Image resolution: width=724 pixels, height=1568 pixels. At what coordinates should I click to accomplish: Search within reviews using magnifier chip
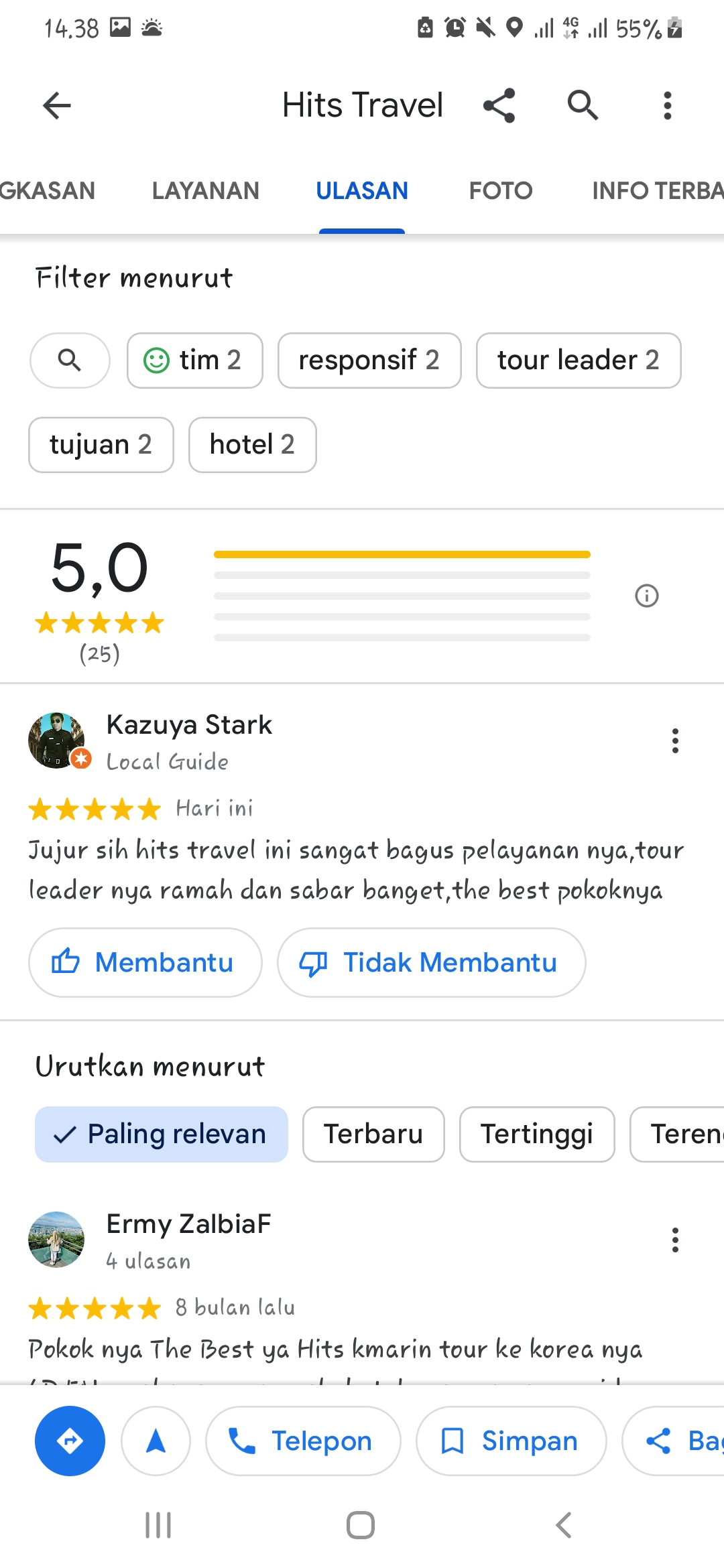click(70, 361)
